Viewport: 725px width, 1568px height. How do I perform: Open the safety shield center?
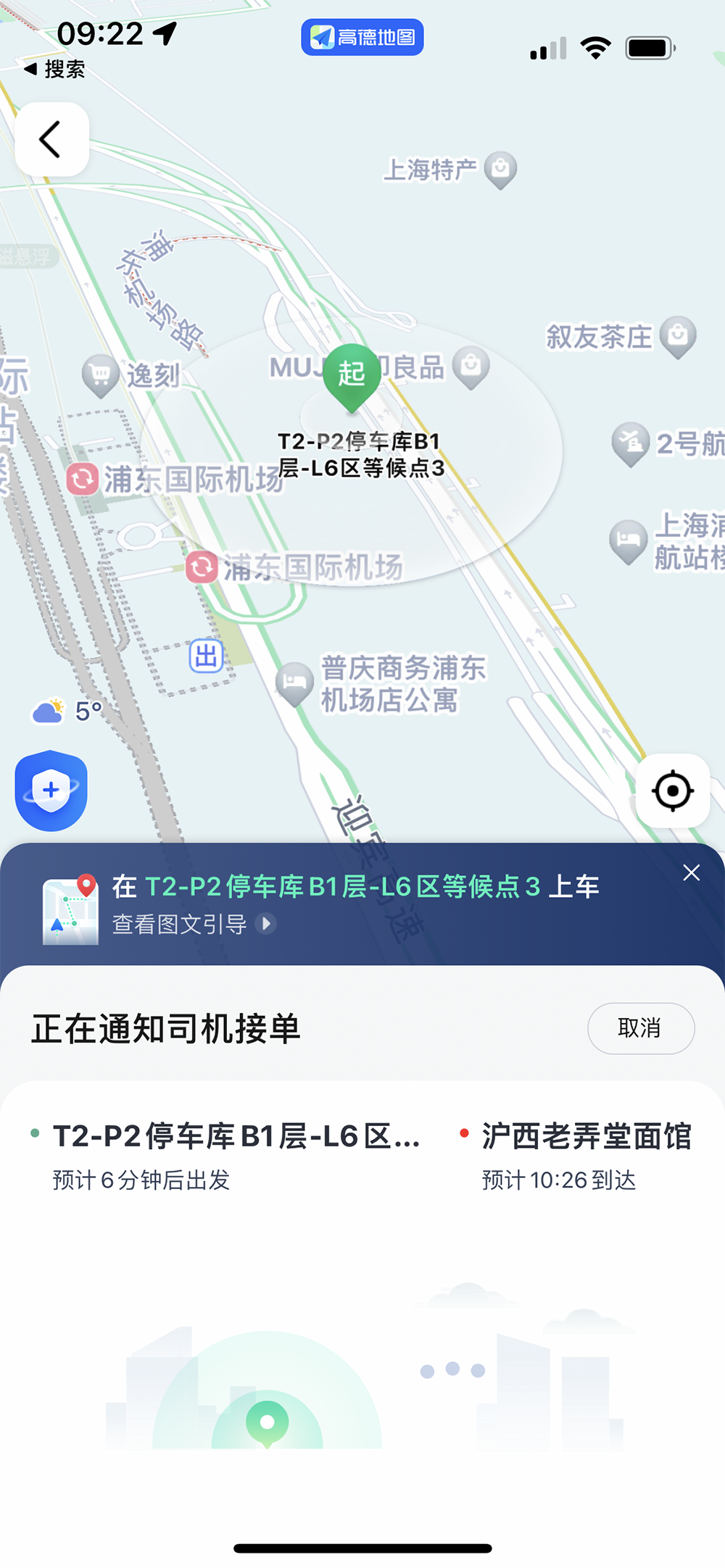[x=51, y=790]
